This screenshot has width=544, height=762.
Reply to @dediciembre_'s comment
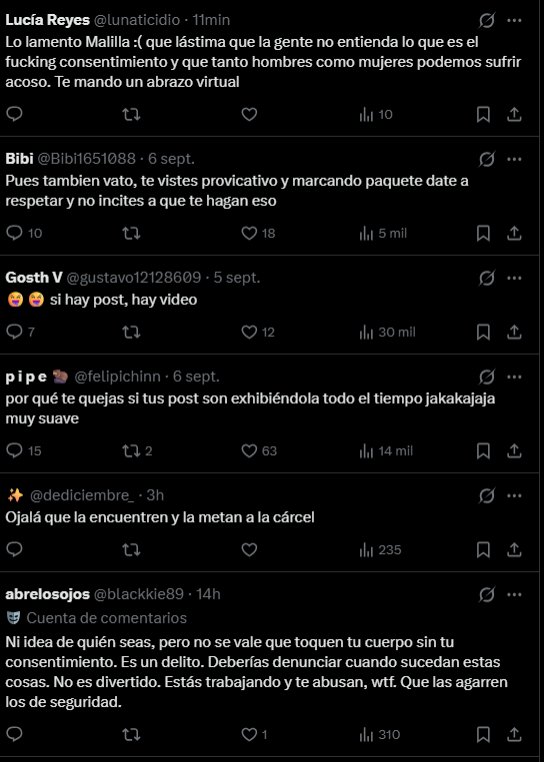click(x=15, y=550)
